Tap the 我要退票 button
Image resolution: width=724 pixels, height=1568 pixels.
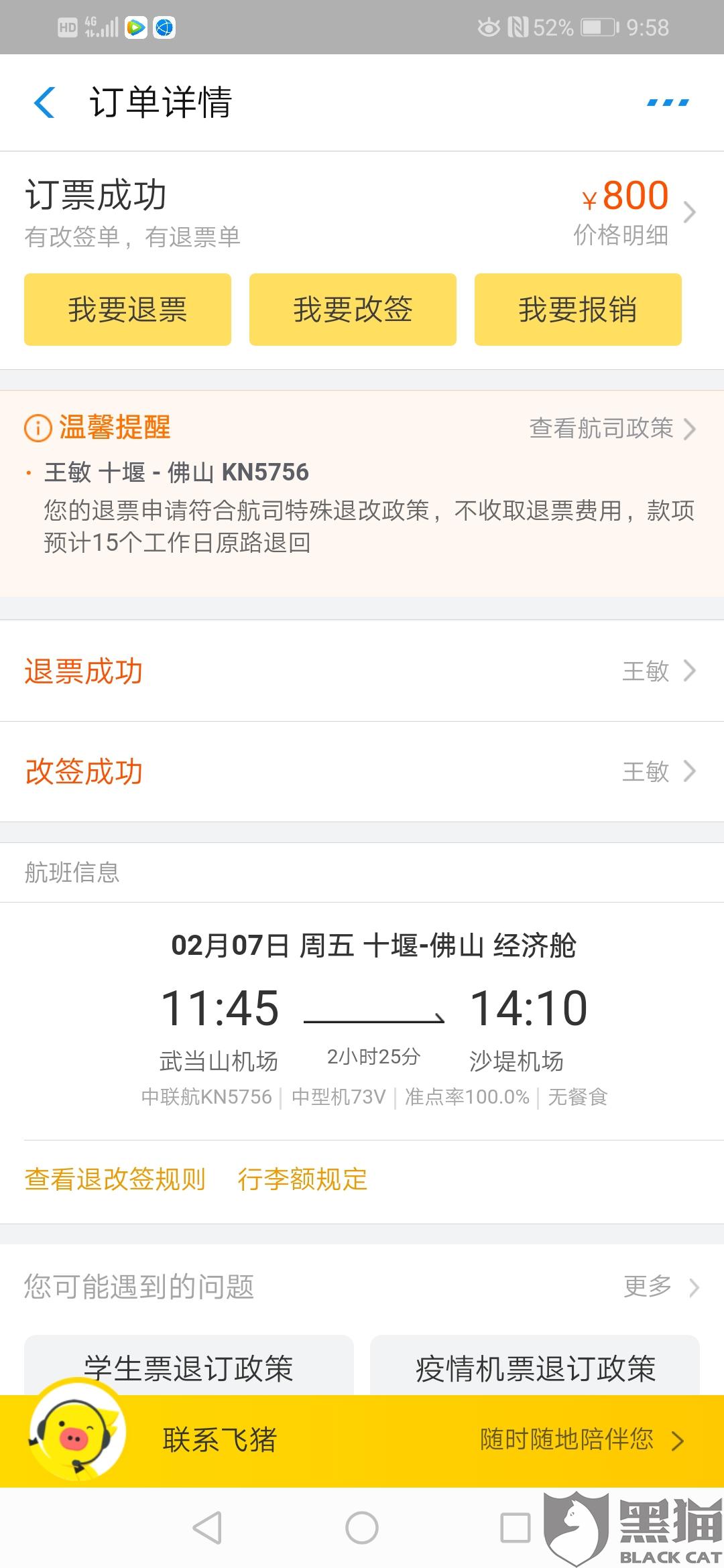click(127, 310)
